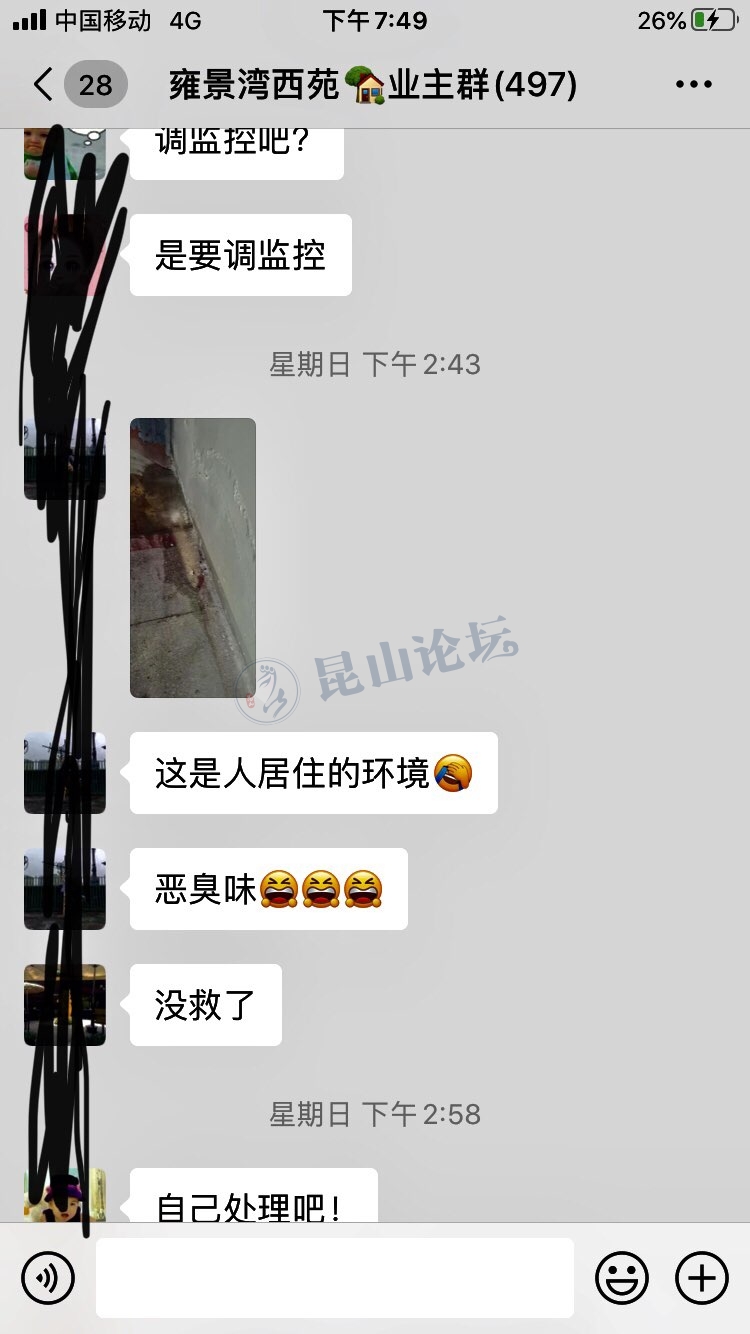Open avatar of sender of 恶臭味
The height and width of the screenshot is (1334, 750).
click(x=65, y=889)
